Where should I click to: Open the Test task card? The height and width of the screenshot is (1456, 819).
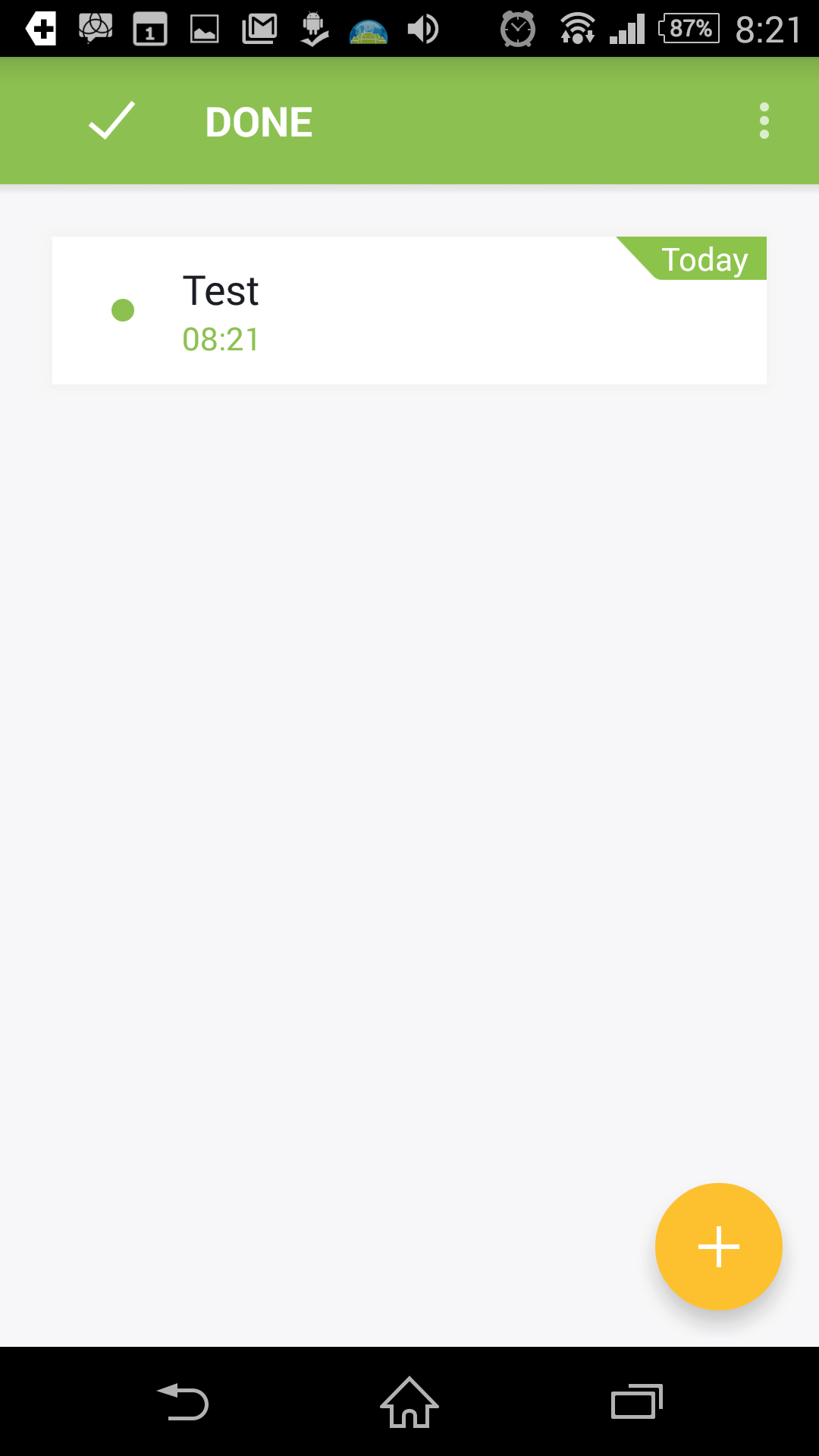click(x=409, y=310)
